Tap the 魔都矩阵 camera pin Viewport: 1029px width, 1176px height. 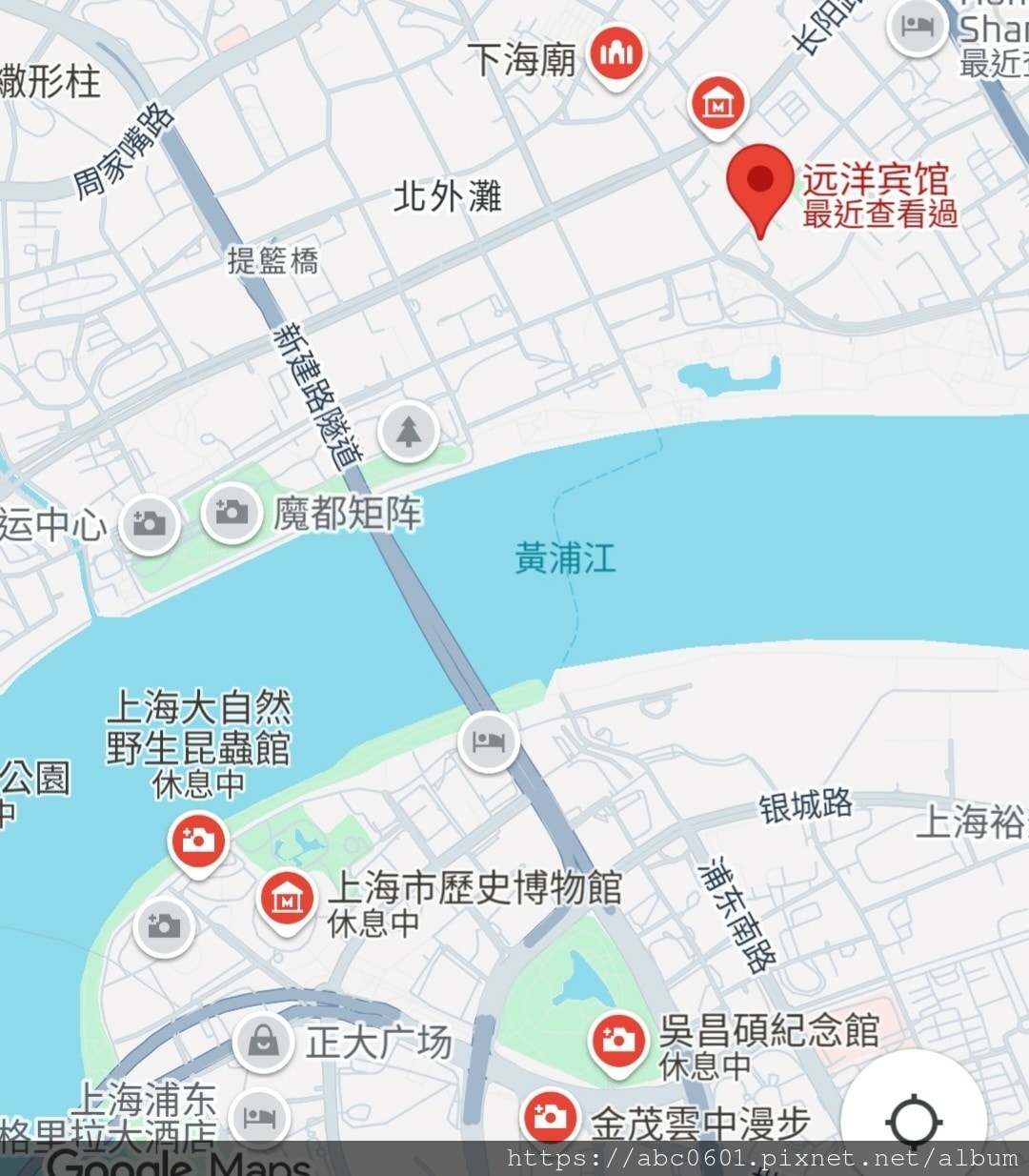(232, 513)
